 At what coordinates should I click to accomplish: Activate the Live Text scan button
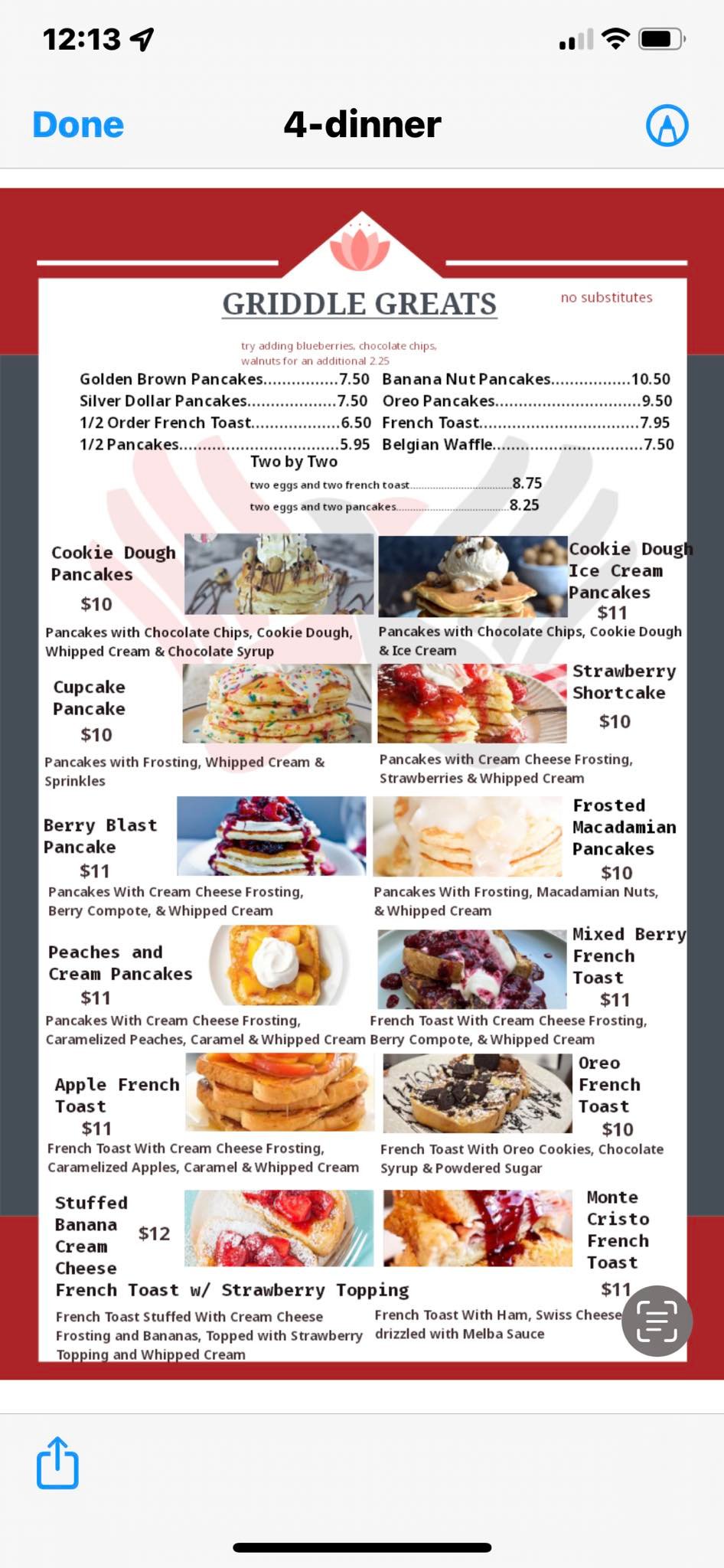657,1321
